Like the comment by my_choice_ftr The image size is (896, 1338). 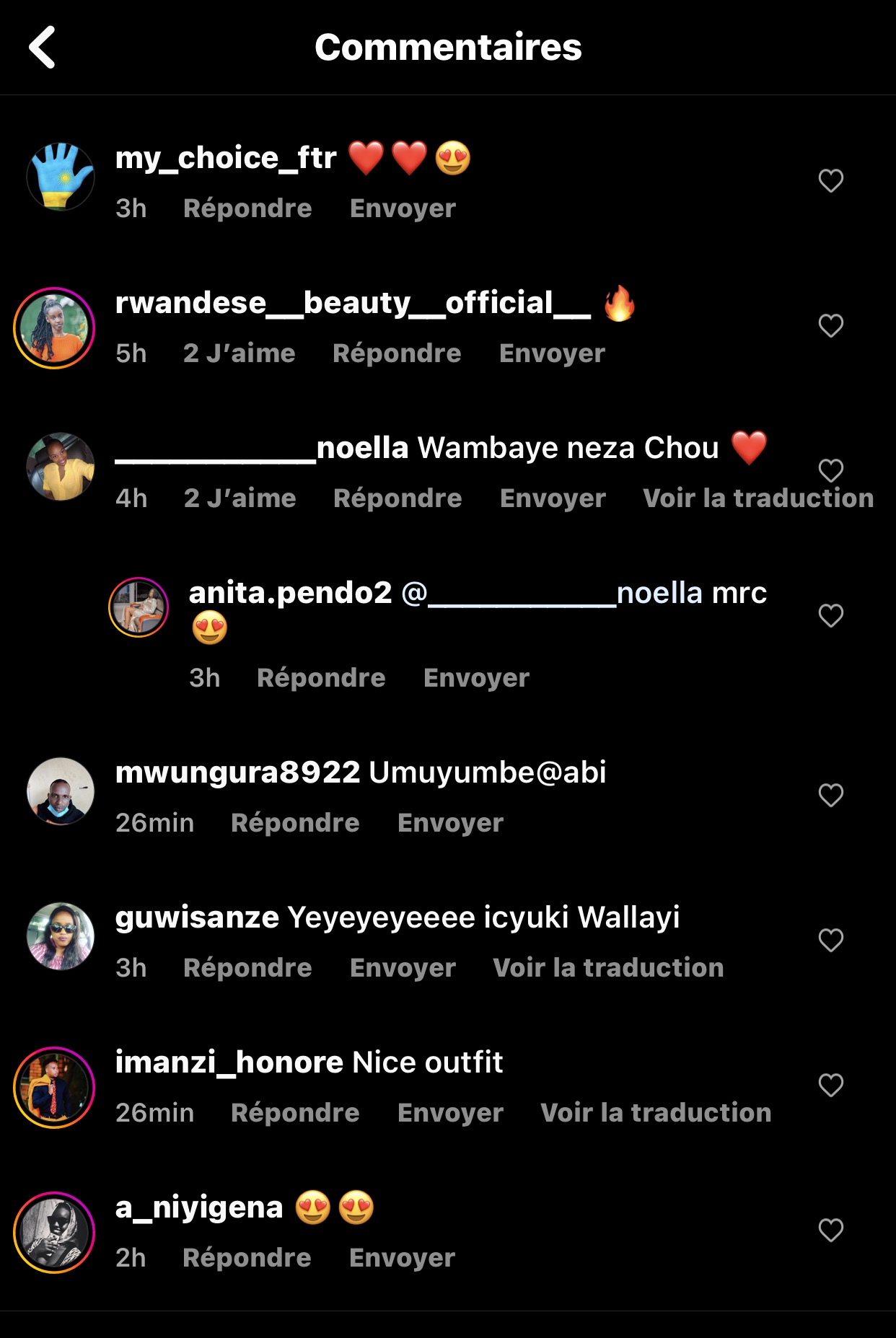pyautogui.click(x=830, y=180)
